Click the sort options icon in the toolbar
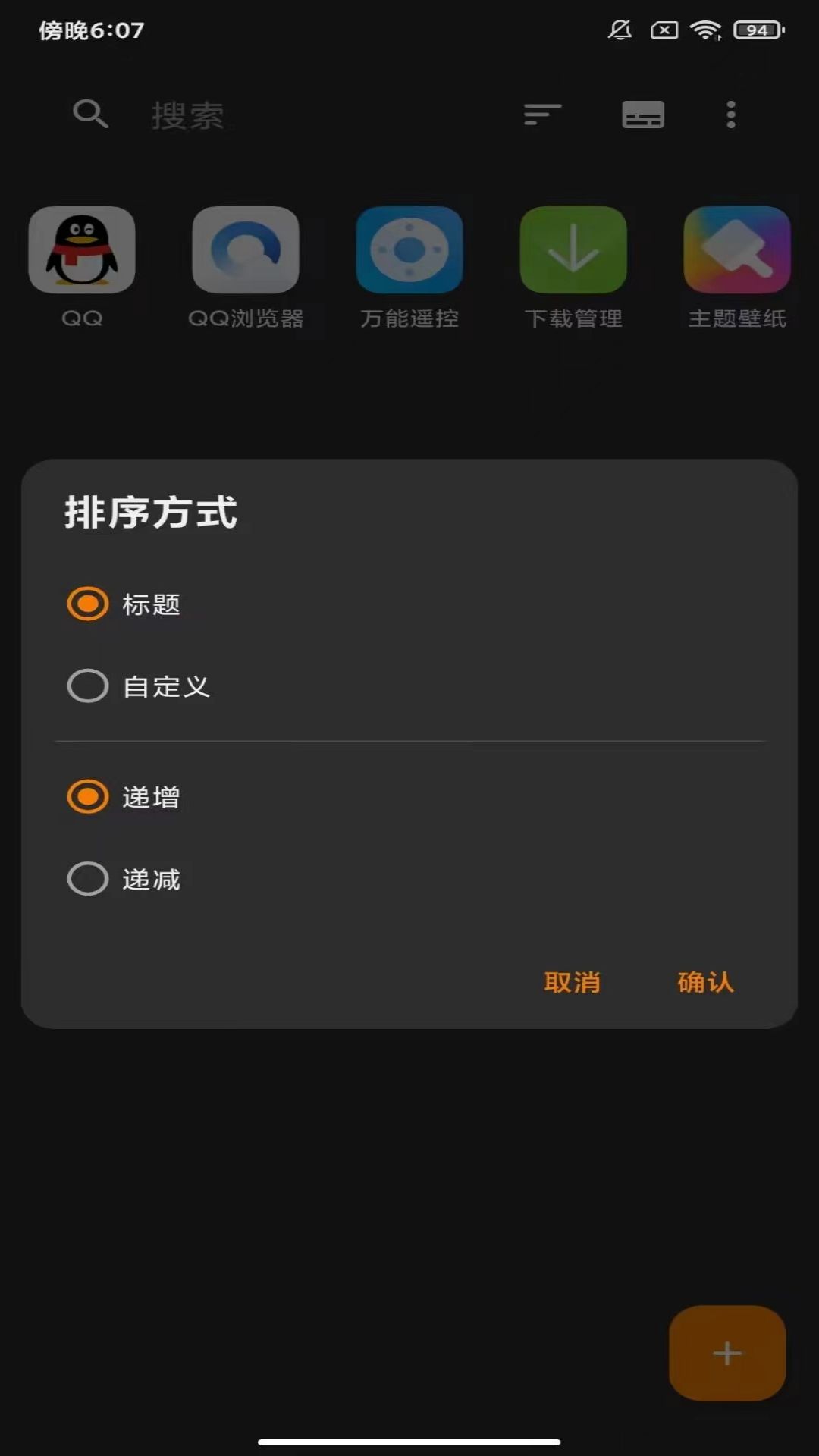Viewport: 819px width, 1456px height. point(541,114)
